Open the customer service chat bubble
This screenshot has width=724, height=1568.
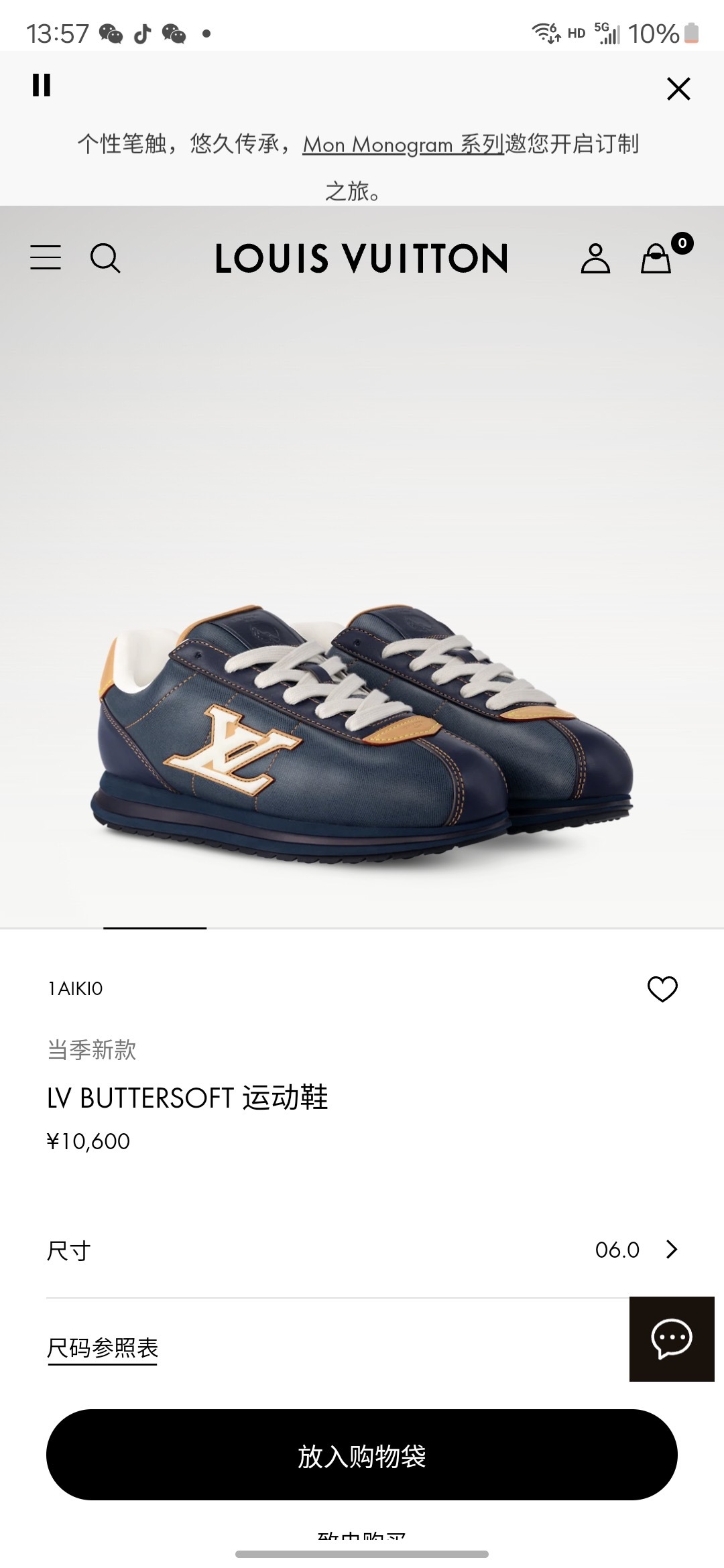point(672,1339)
